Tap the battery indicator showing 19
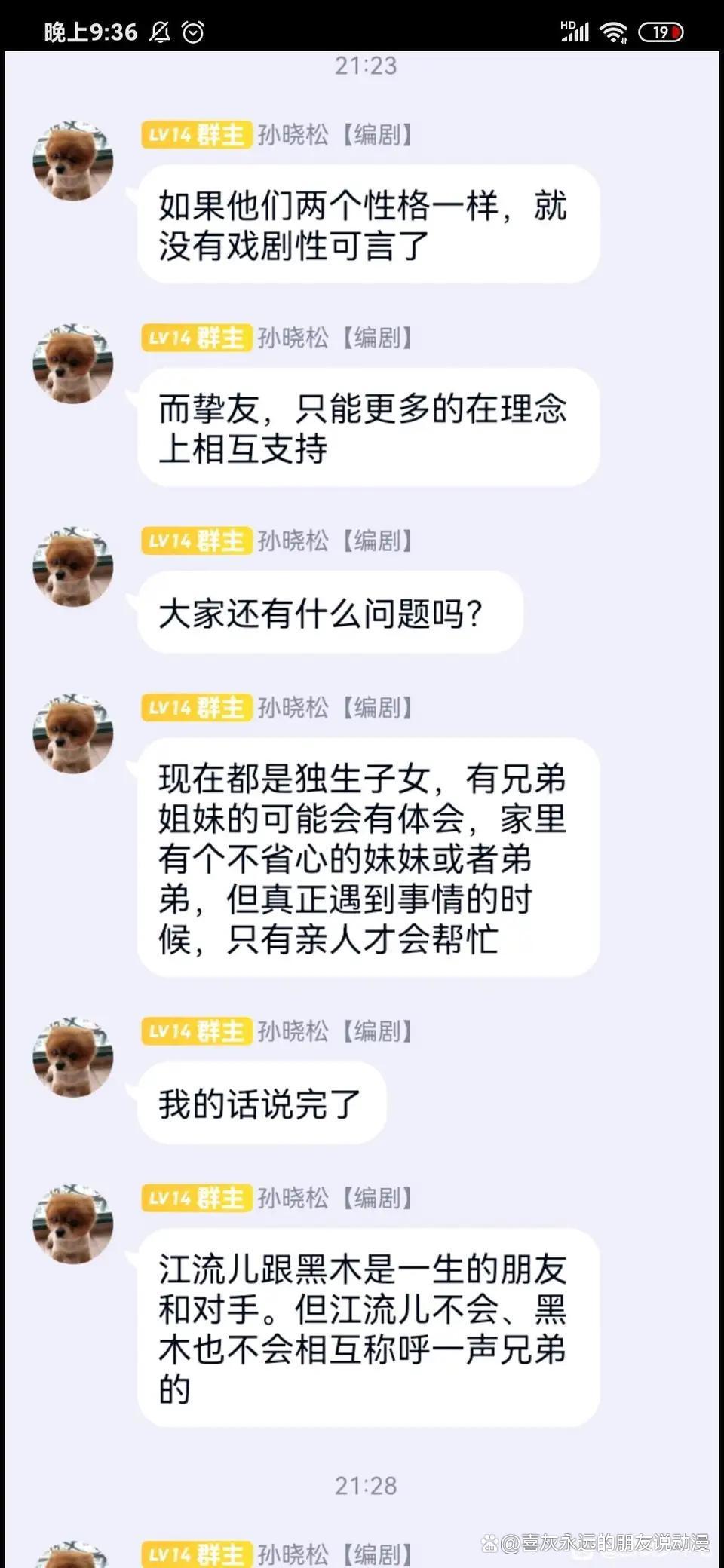 (x=661, y=30)
